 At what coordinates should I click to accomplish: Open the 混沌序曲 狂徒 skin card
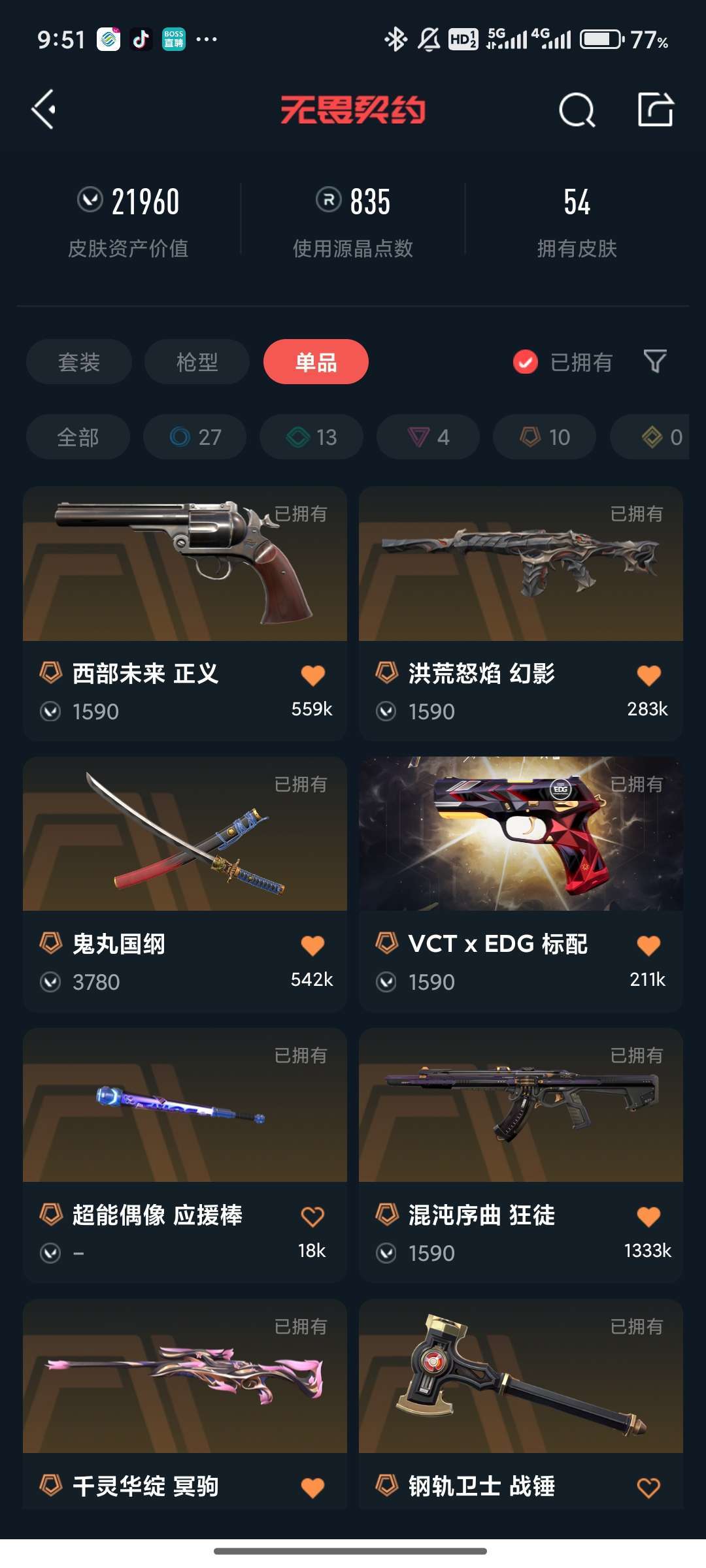point(521,1155)
